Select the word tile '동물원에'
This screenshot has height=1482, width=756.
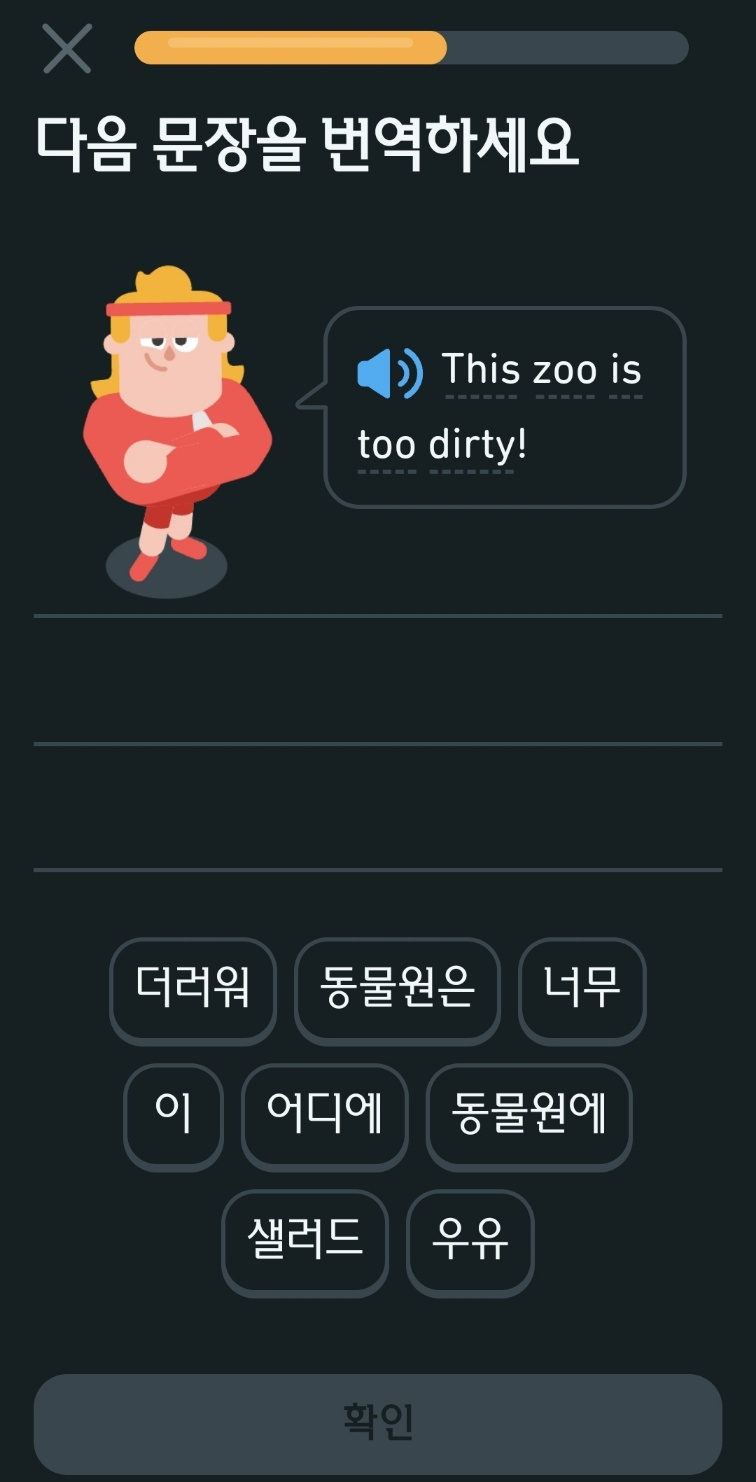(529, 1116)
